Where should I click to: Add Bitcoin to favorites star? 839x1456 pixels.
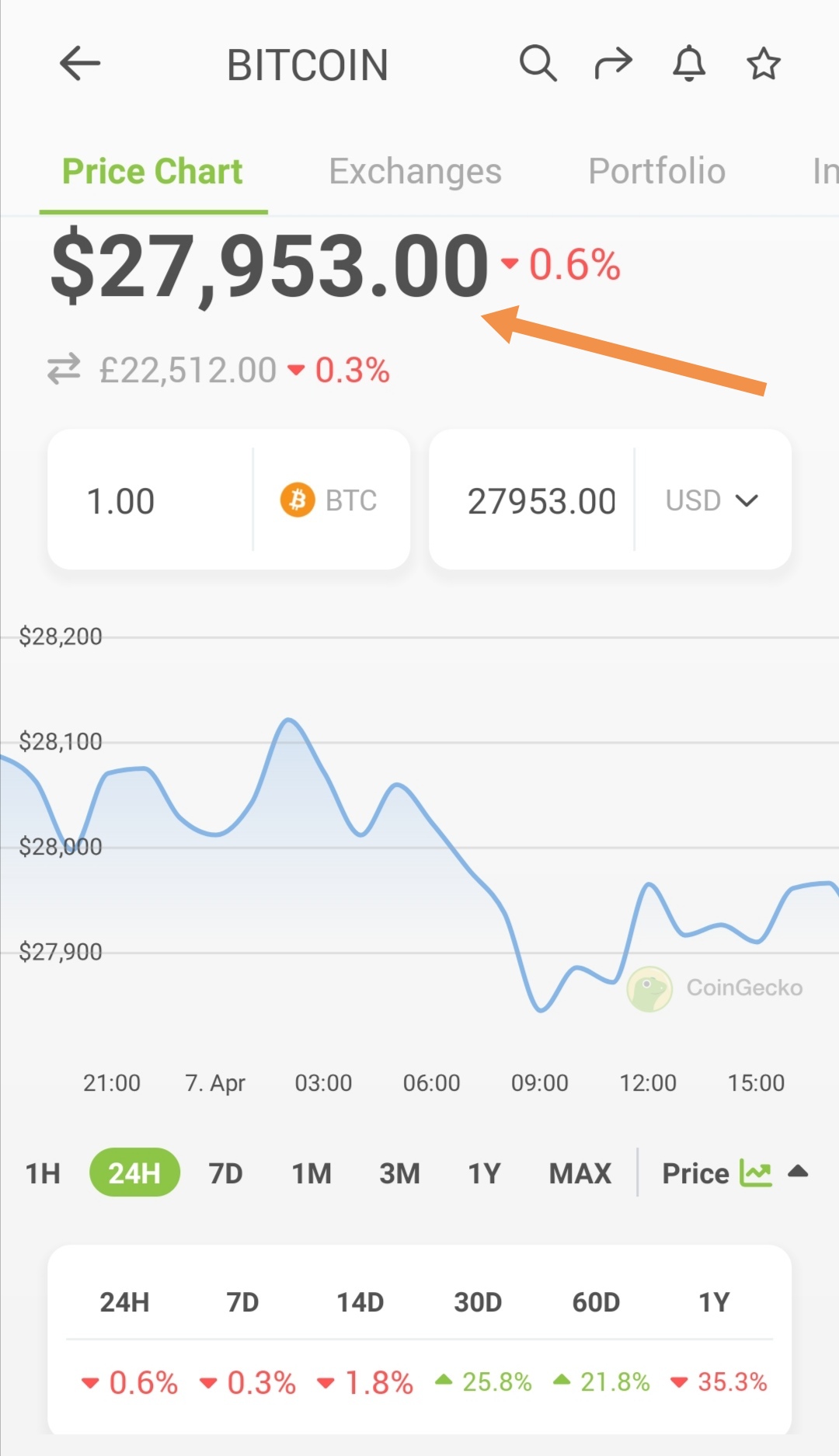[764, 64]
